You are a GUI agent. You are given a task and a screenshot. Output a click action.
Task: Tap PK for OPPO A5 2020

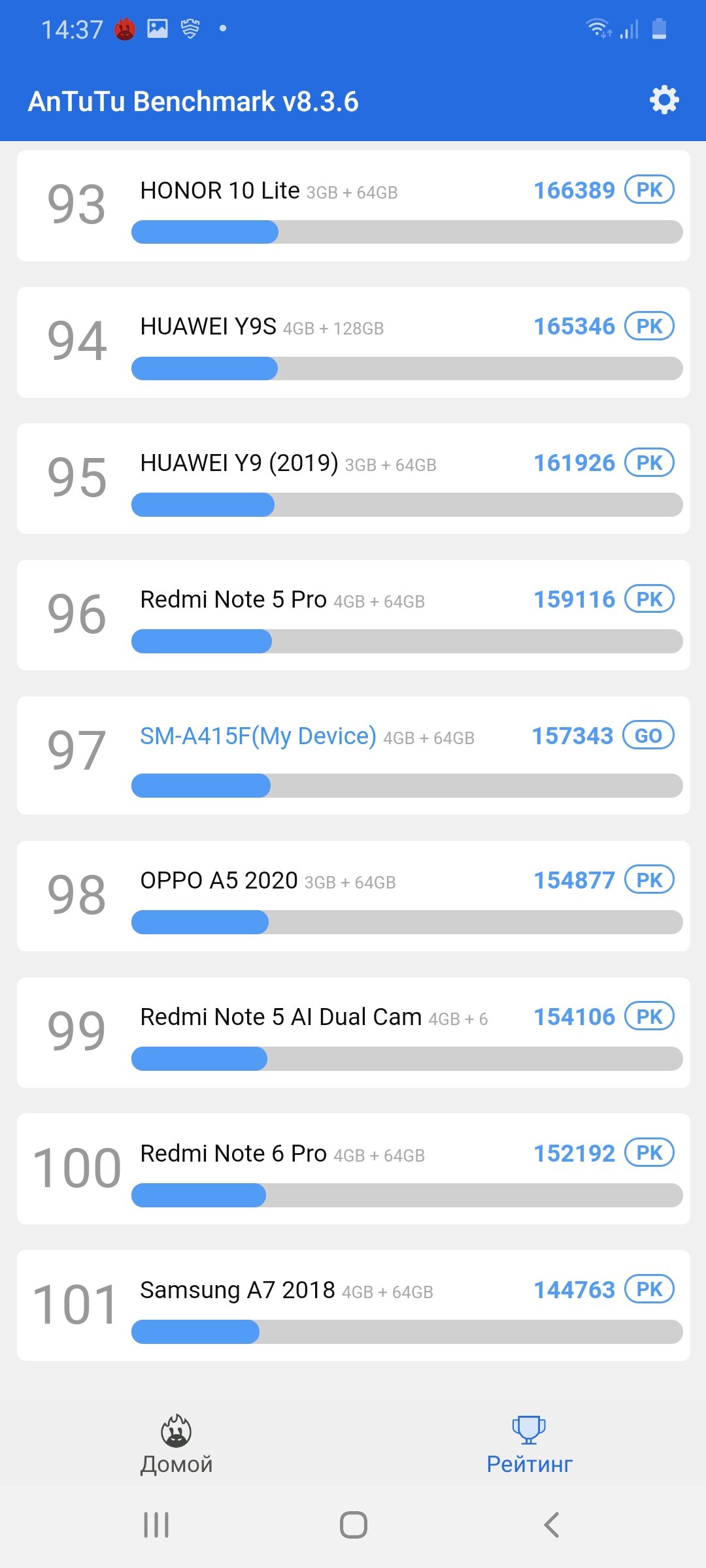[649, 880]
